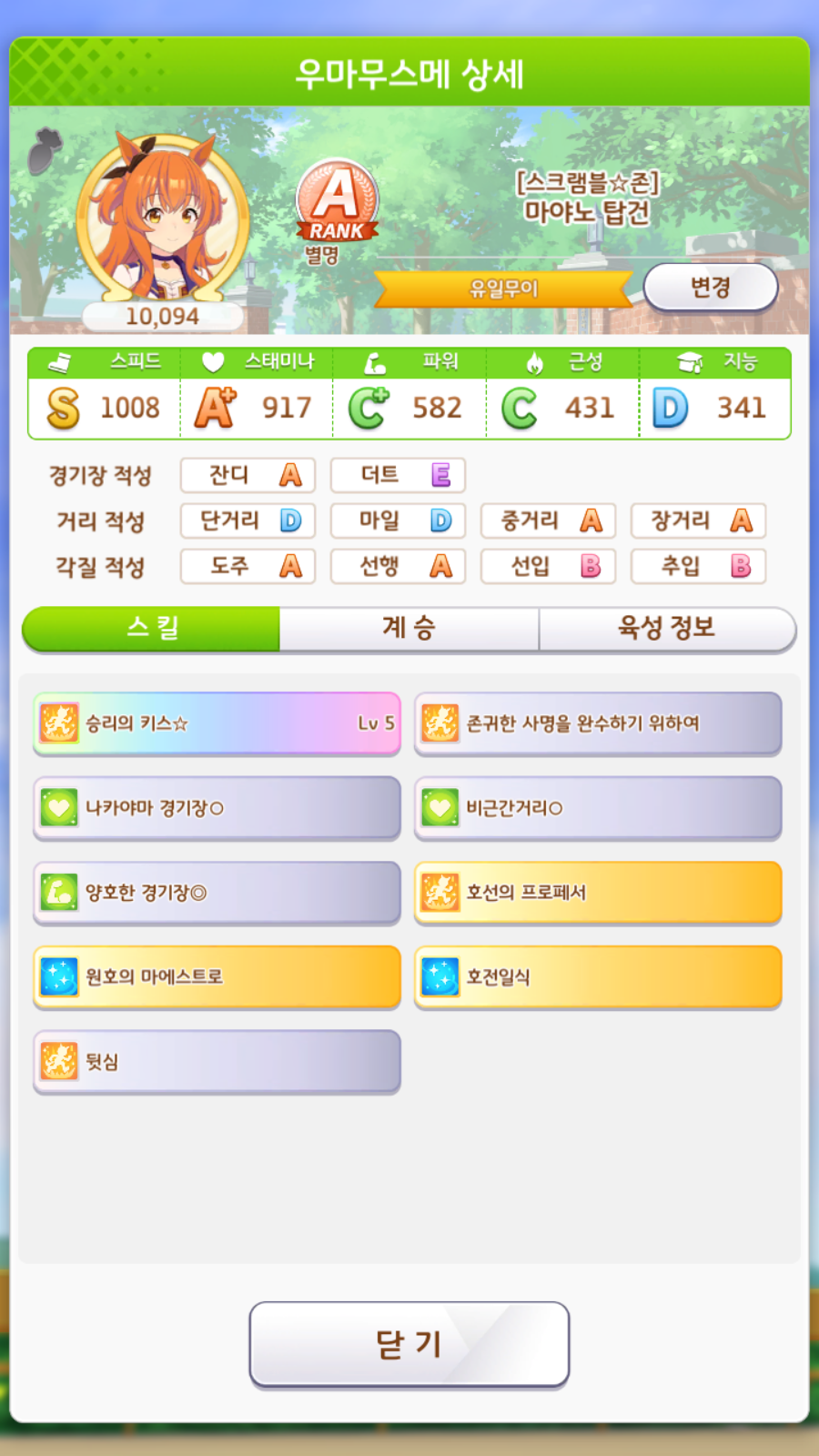
Task: Open the 뒷심 skill
Action: [217, 1062]
